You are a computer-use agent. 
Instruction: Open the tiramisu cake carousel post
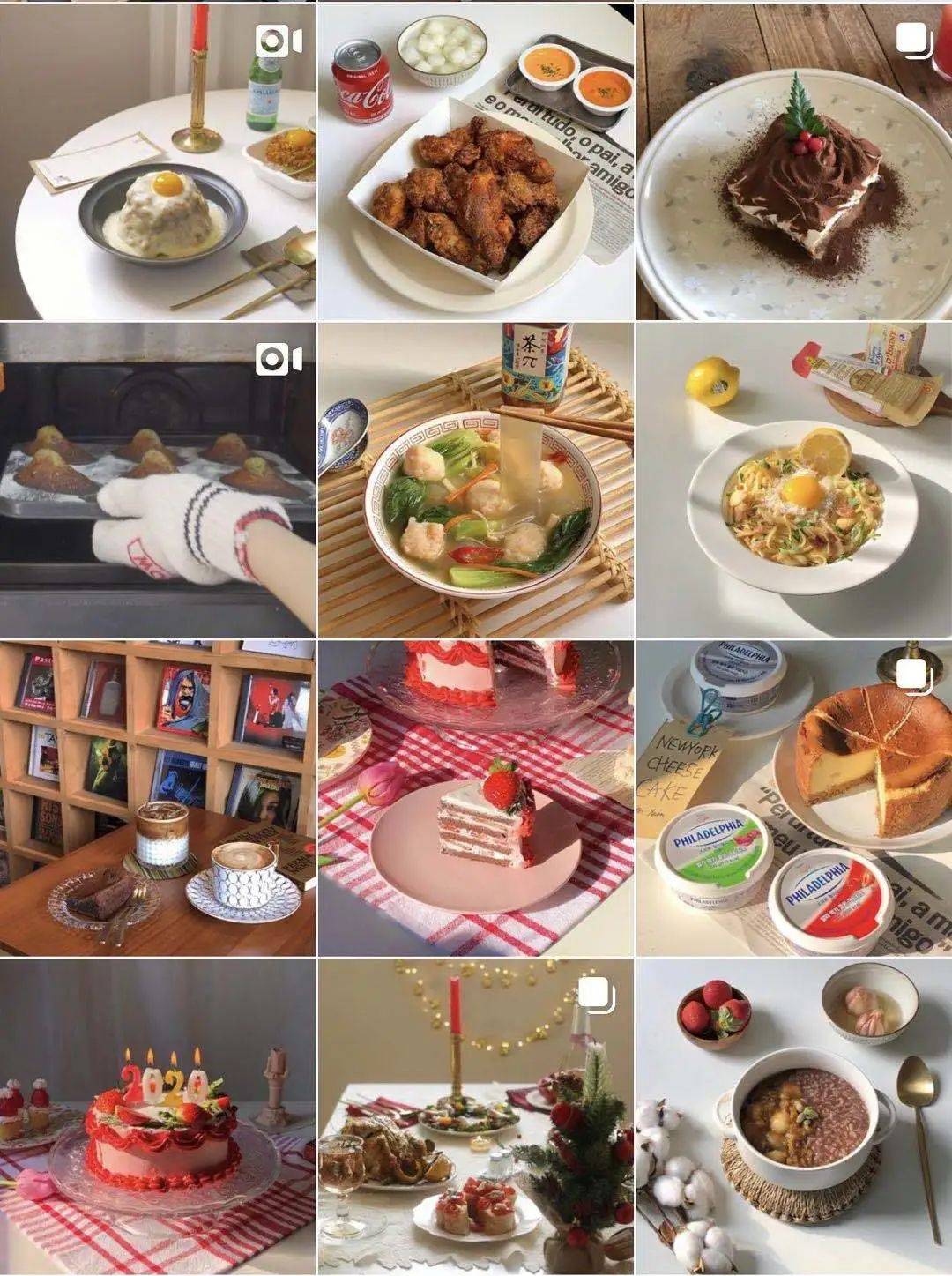point(794,160)
